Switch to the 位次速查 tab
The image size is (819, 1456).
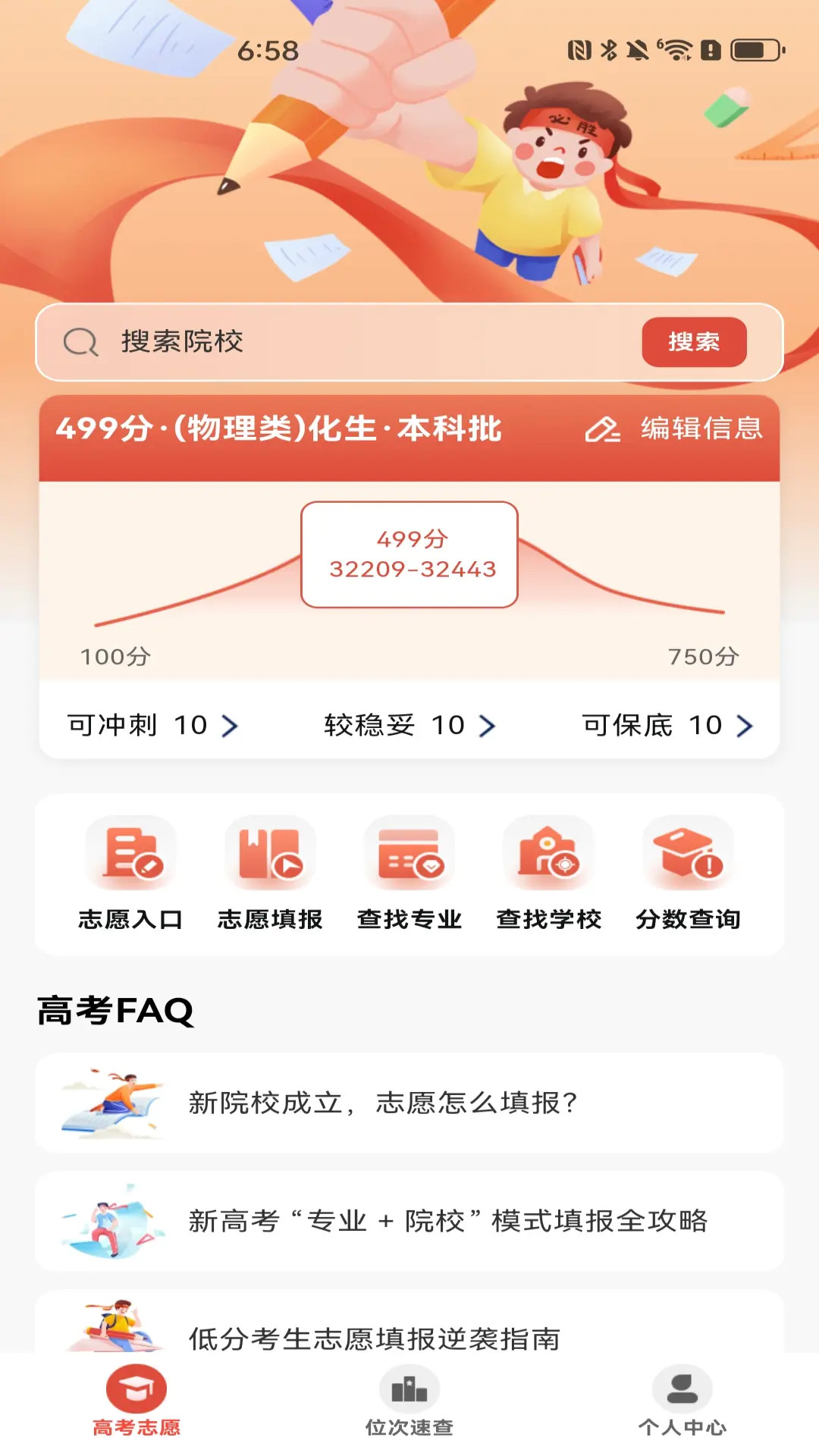tap(409, 1401)
